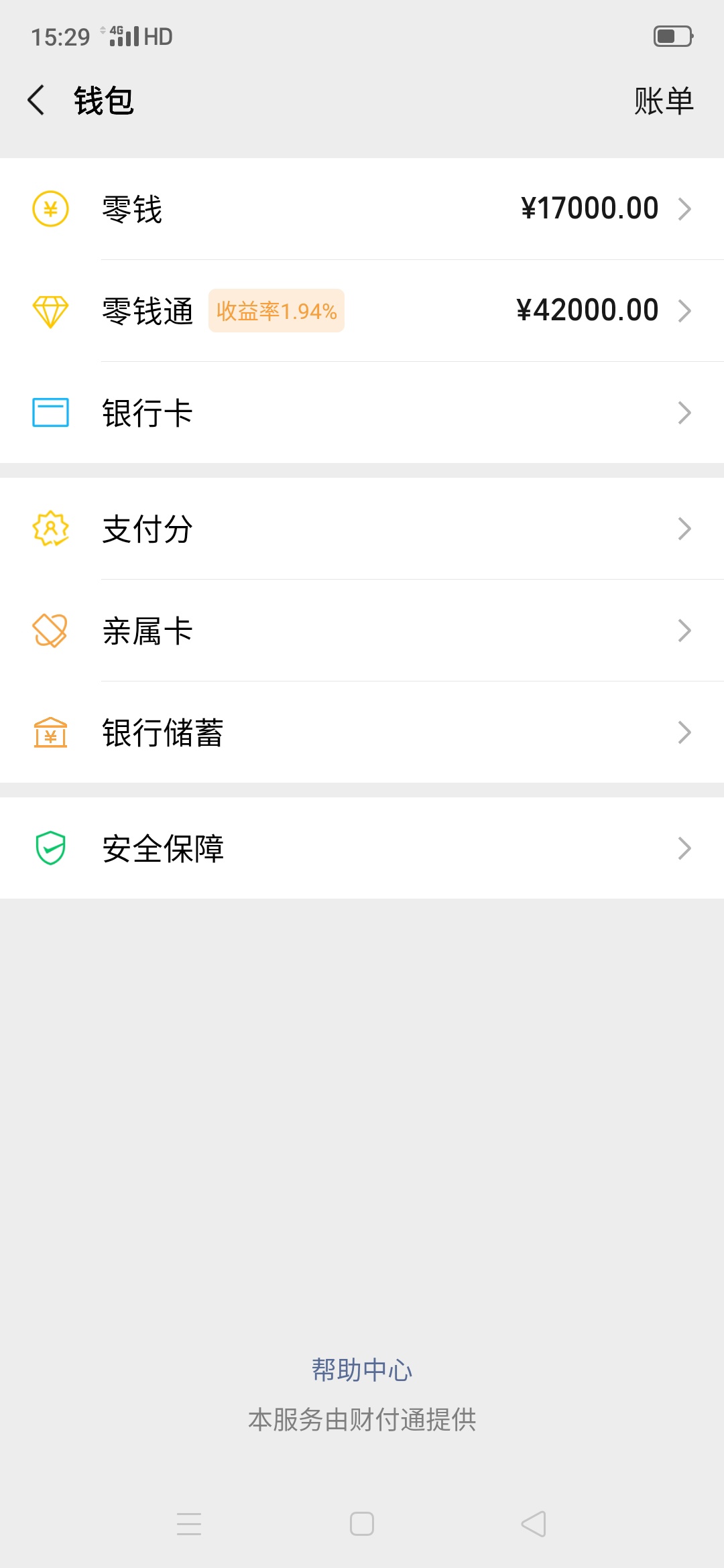Open the 零钱通 row
The height and width of the screenshot is (1568, 724).
[362, 311]
